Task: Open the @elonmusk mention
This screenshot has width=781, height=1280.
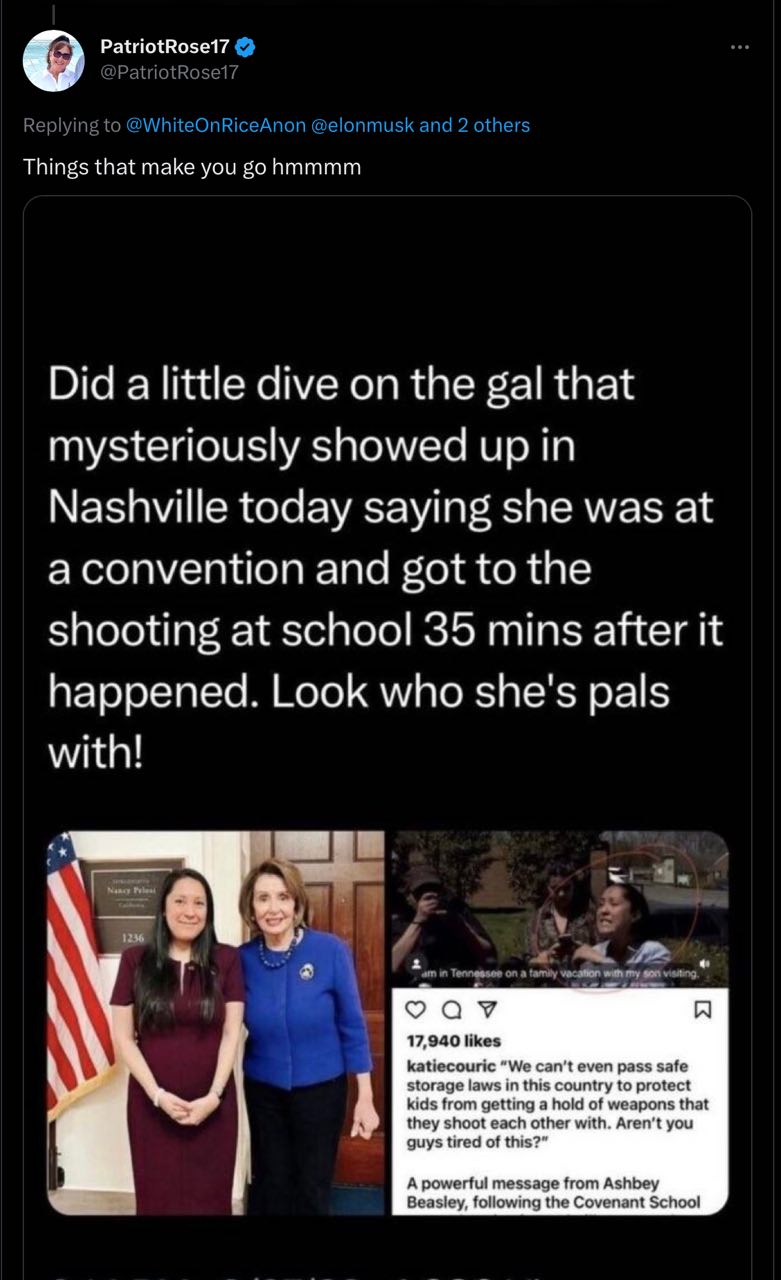Action: pos(362,125)
